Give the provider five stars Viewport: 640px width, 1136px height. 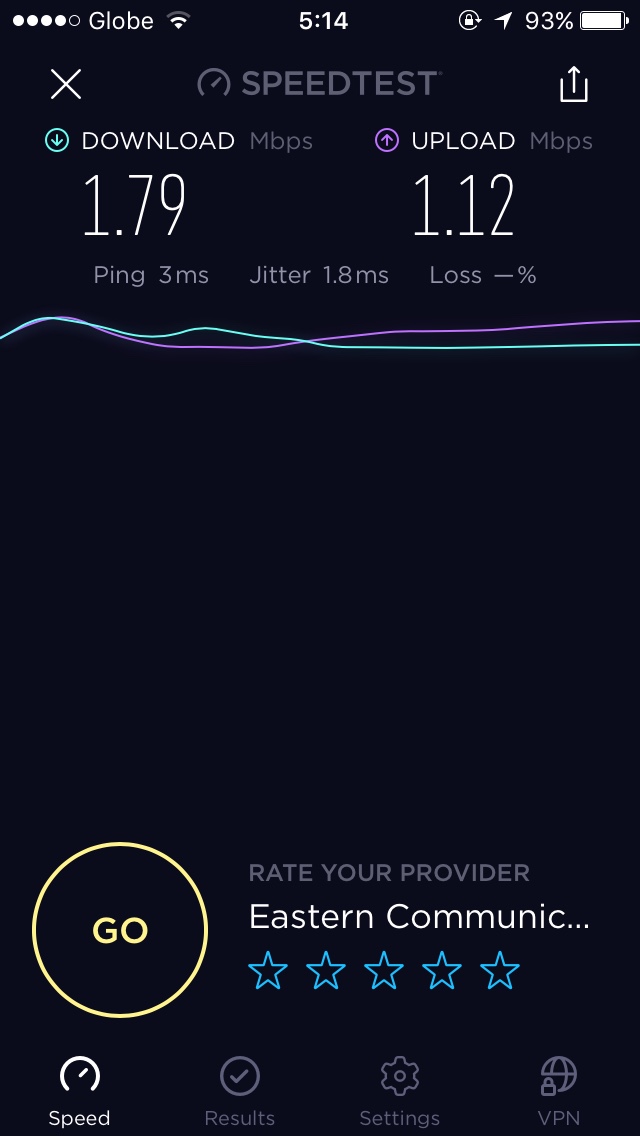coord(500,971)
